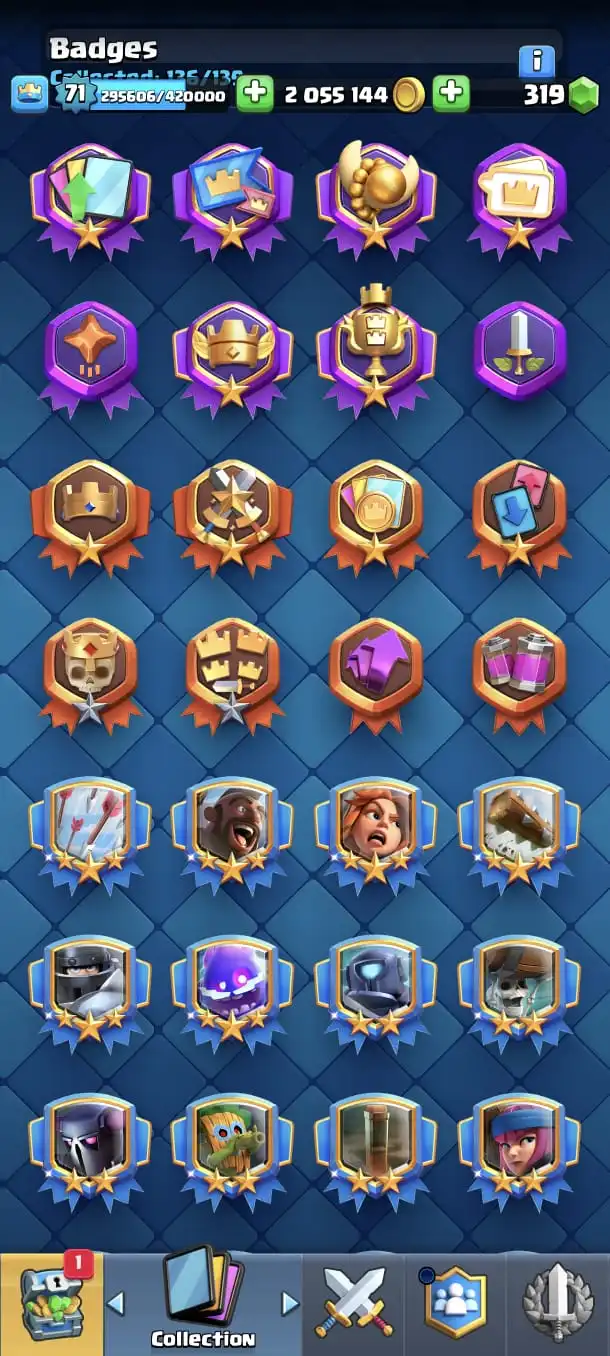The height and width of the screenshot is (1356, 610).
Task: Switch to the Collection tab
Action: pos(203,1298)
